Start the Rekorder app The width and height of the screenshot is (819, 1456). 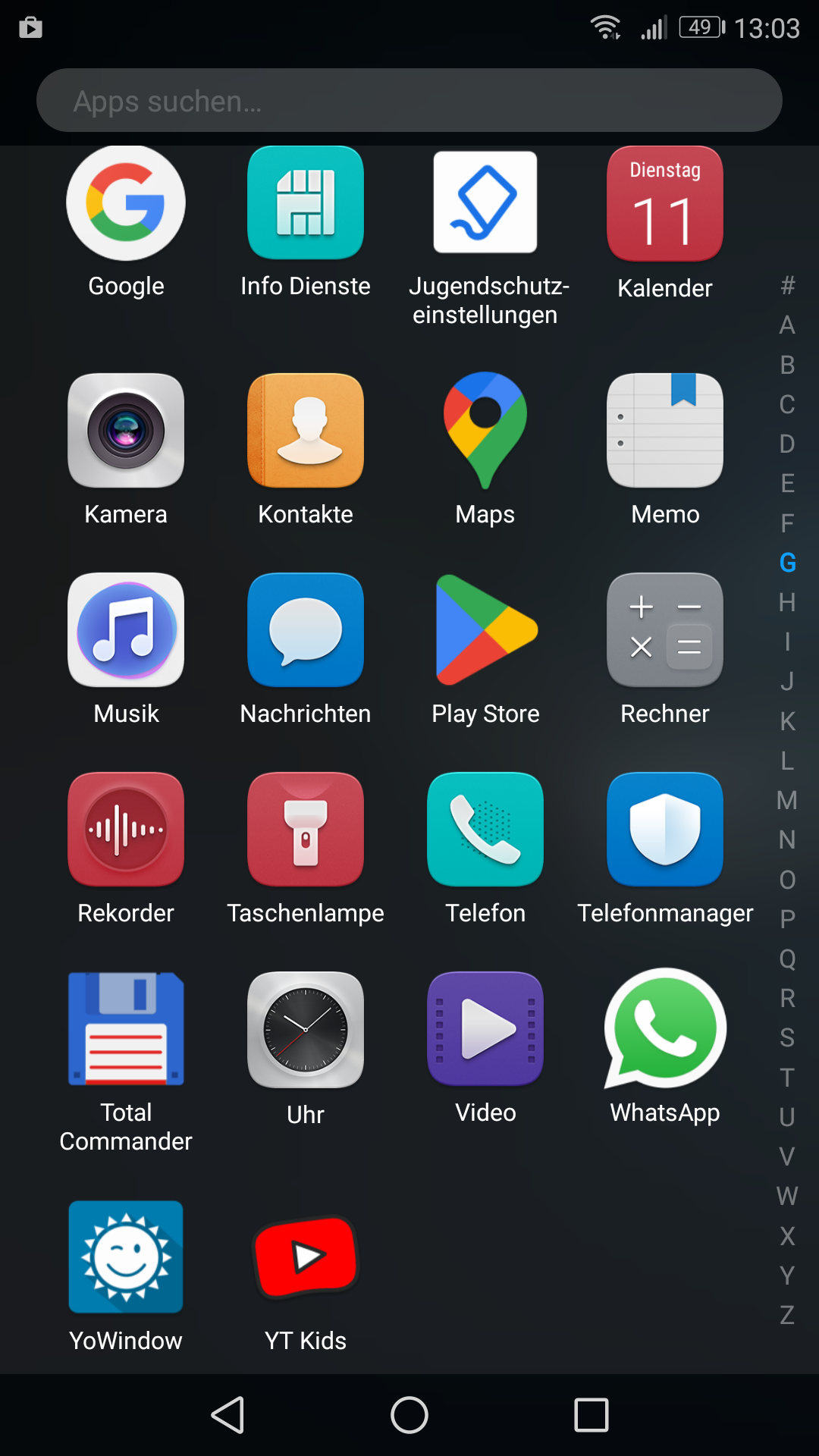tap(126, 830)
